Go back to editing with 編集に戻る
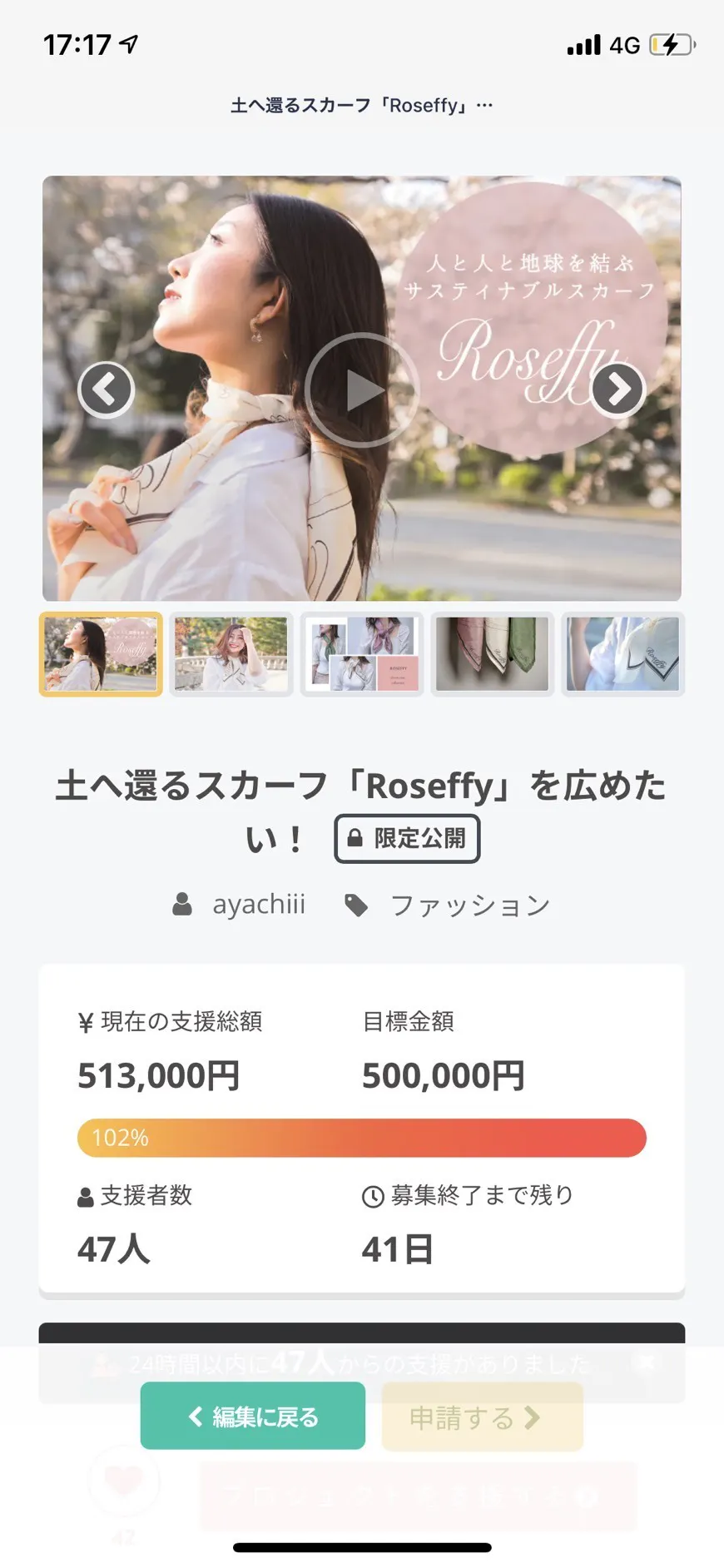The image size is (724, 1568). (253, 1416)
